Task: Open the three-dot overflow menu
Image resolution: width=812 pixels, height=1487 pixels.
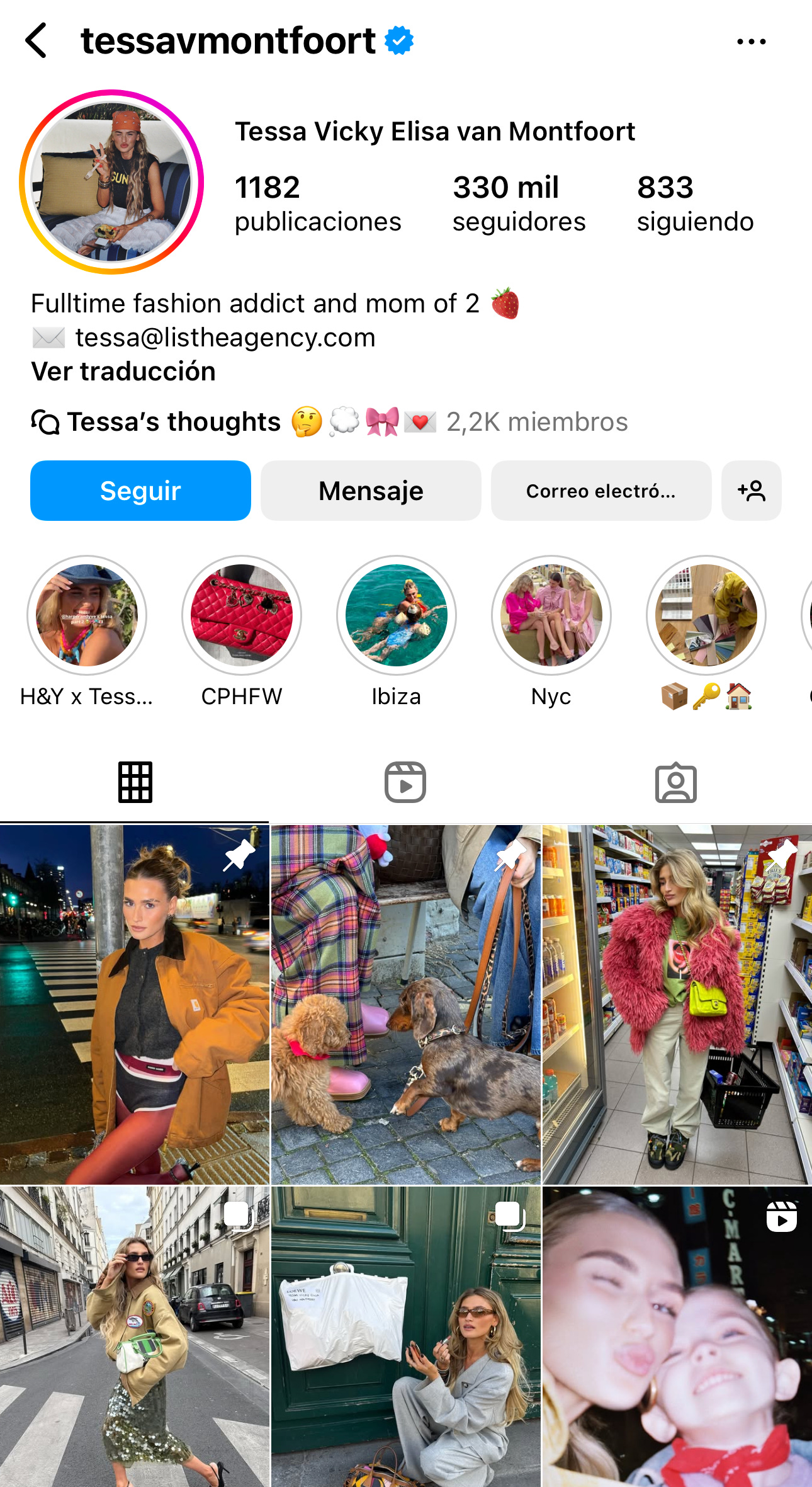Action: coord(751,42)
